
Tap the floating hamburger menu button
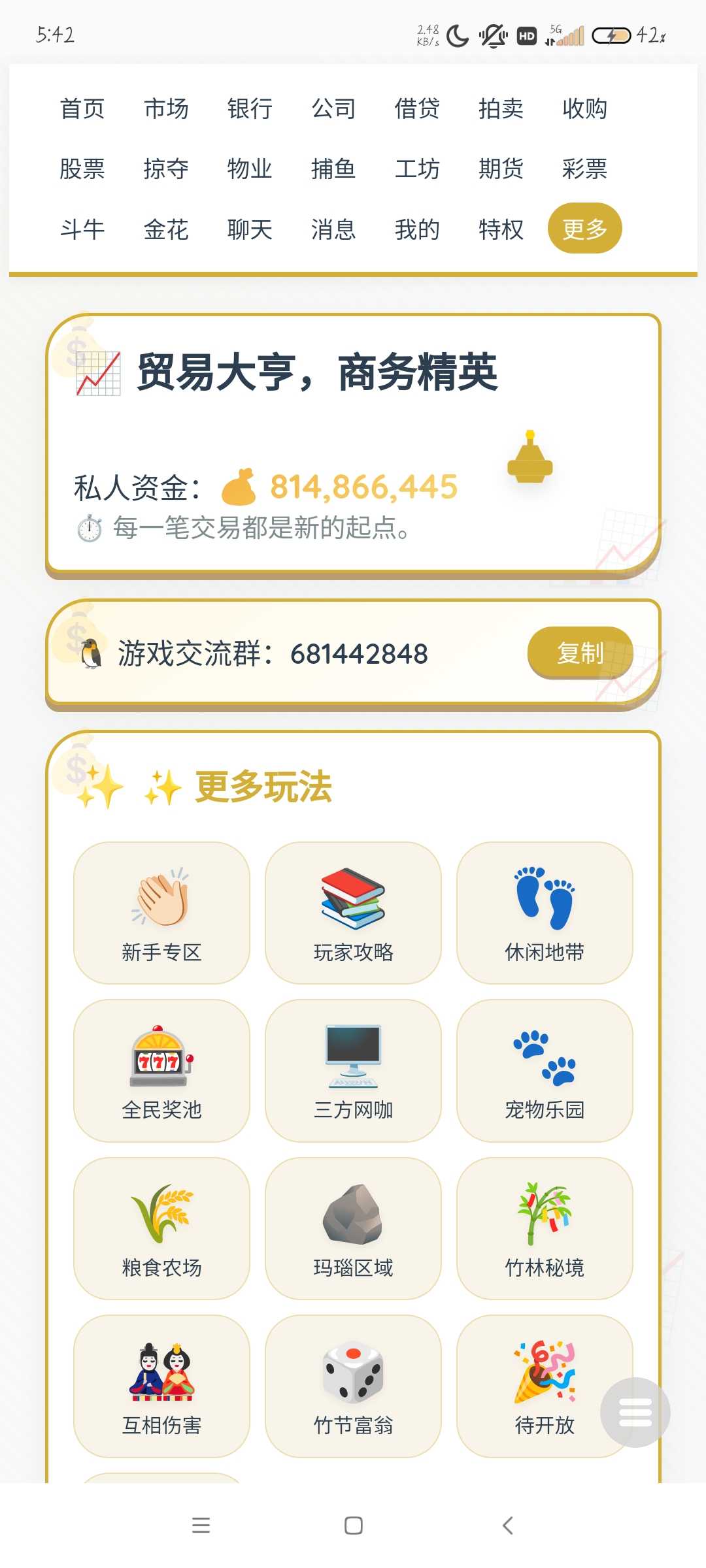(635, 1412)
